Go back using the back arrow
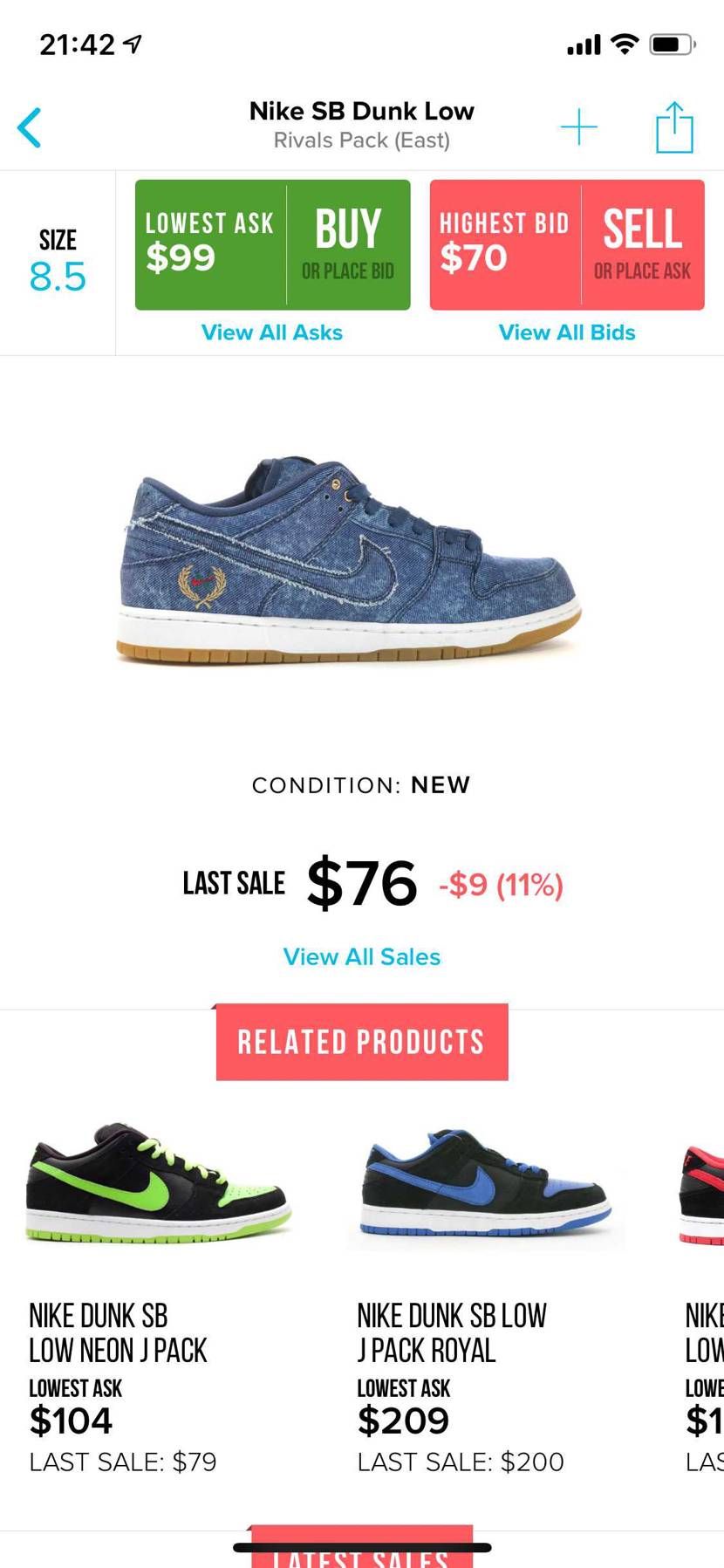Viewport: 724px width, 1568px height. coord(30,127)
